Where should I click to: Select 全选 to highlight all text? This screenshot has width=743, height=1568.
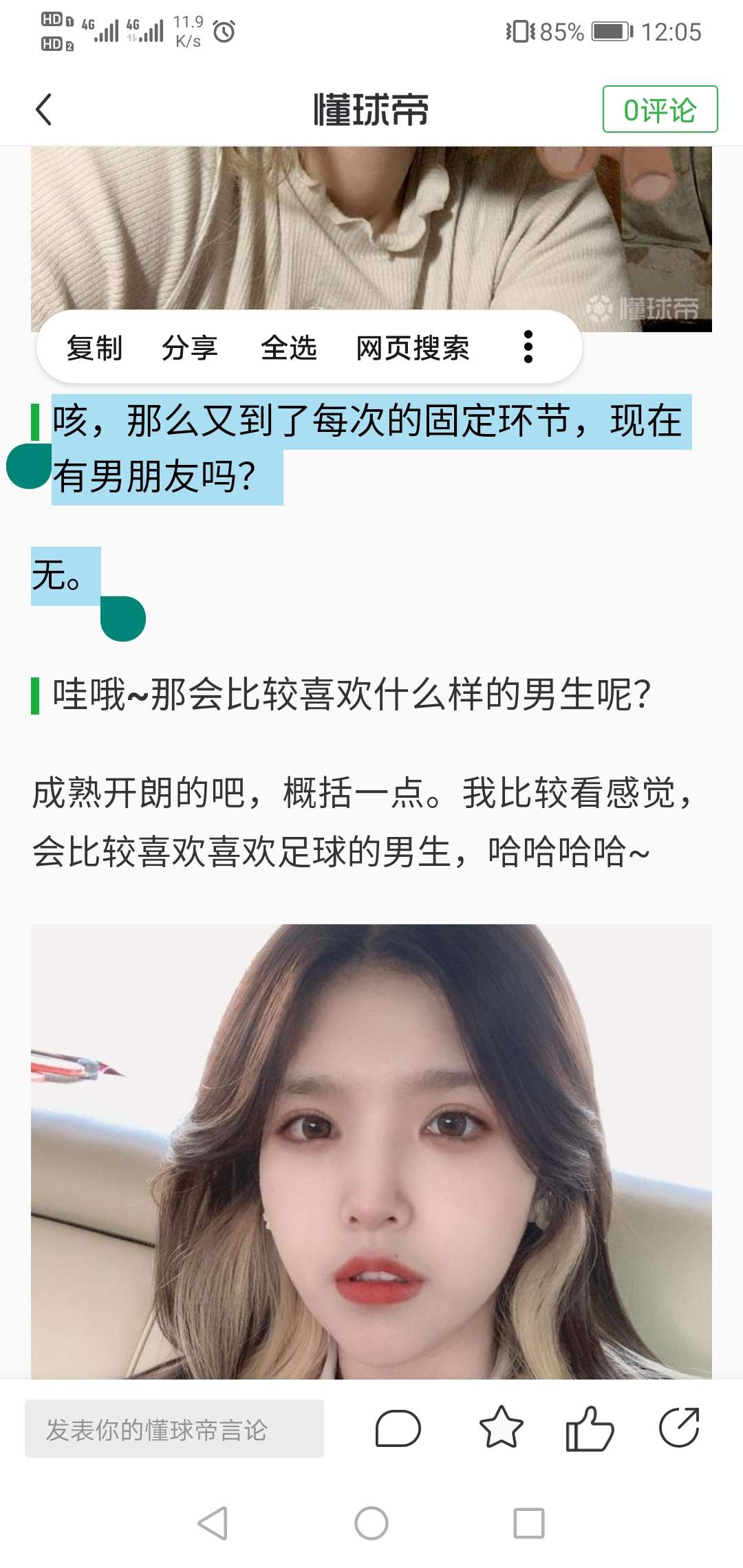[288, 348]
